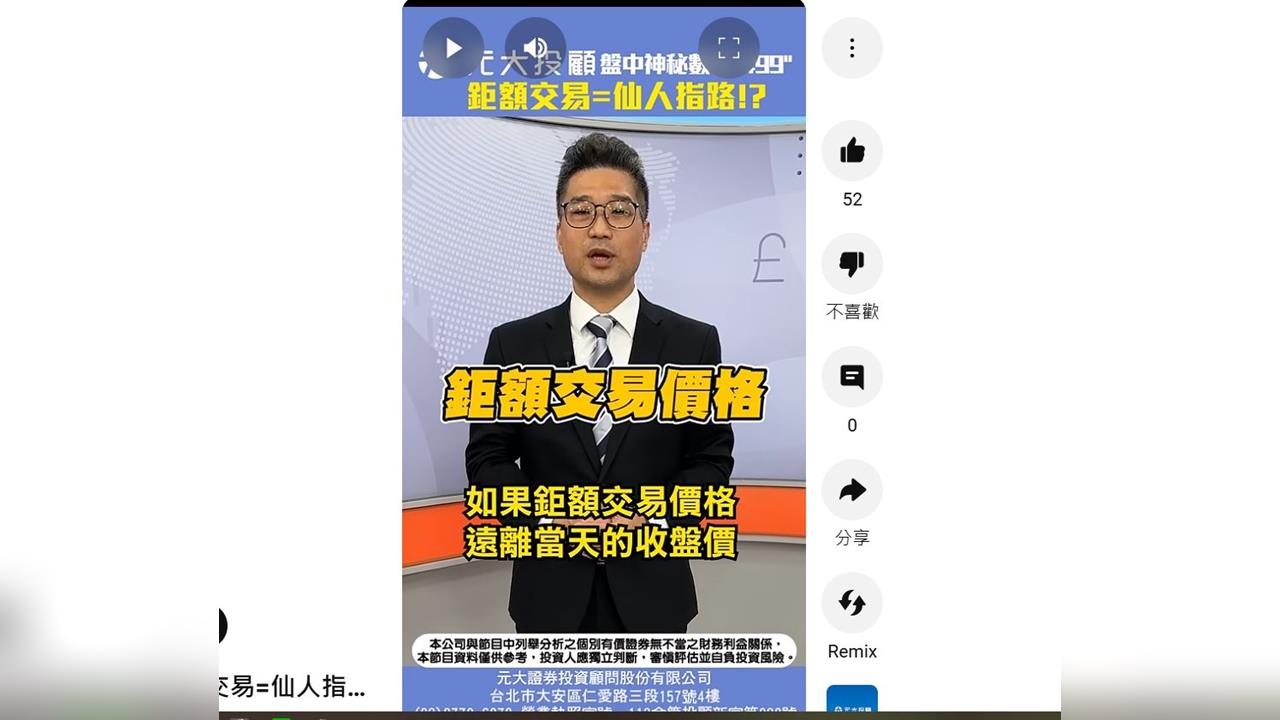The width and height of the screenshot is (1280, 720).
Task: Enter fullscreen mode
Action: (x=729, y=48)
